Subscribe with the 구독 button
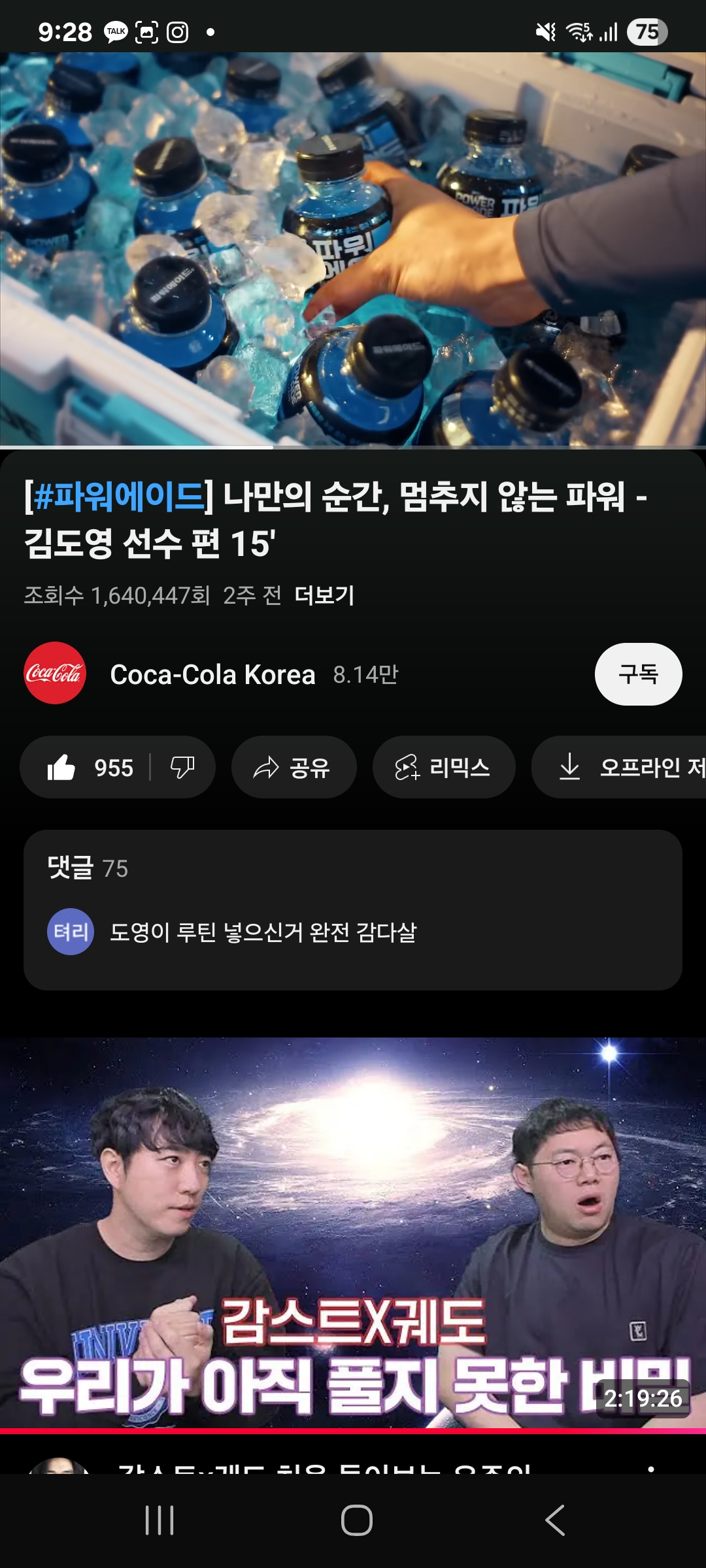This screenshot has width=706, height=1568. [x=638, y=674]
